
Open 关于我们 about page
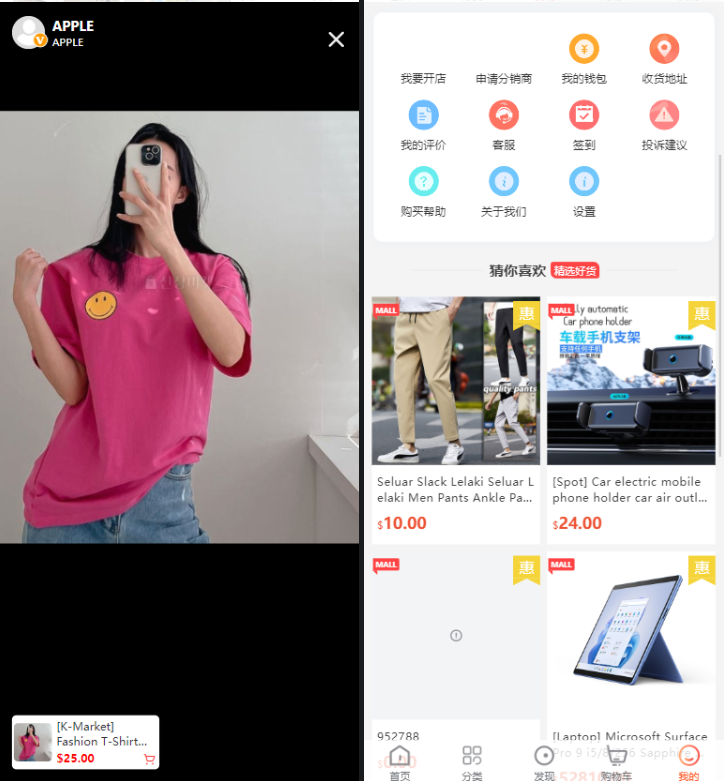(503, 192)
